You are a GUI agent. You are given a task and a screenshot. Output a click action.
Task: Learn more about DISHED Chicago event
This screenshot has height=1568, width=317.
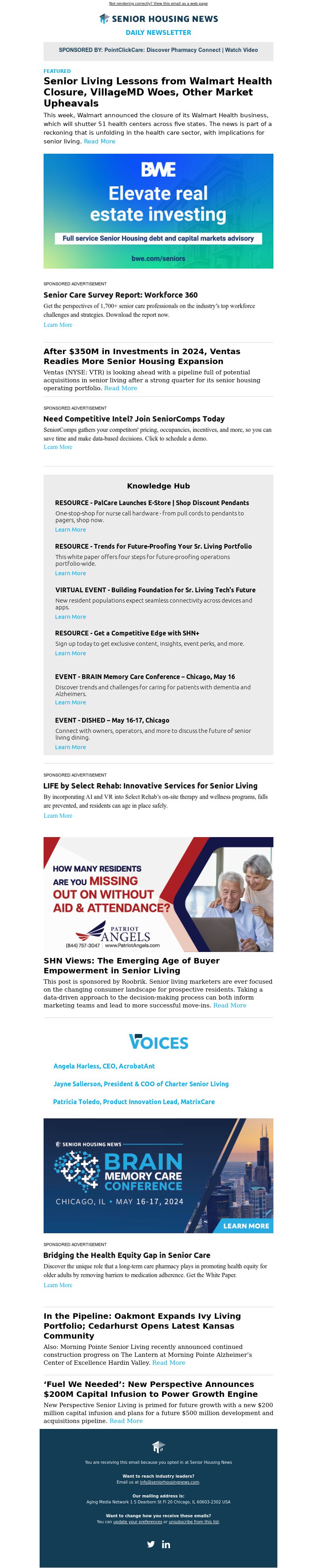[x=71, y=747]
